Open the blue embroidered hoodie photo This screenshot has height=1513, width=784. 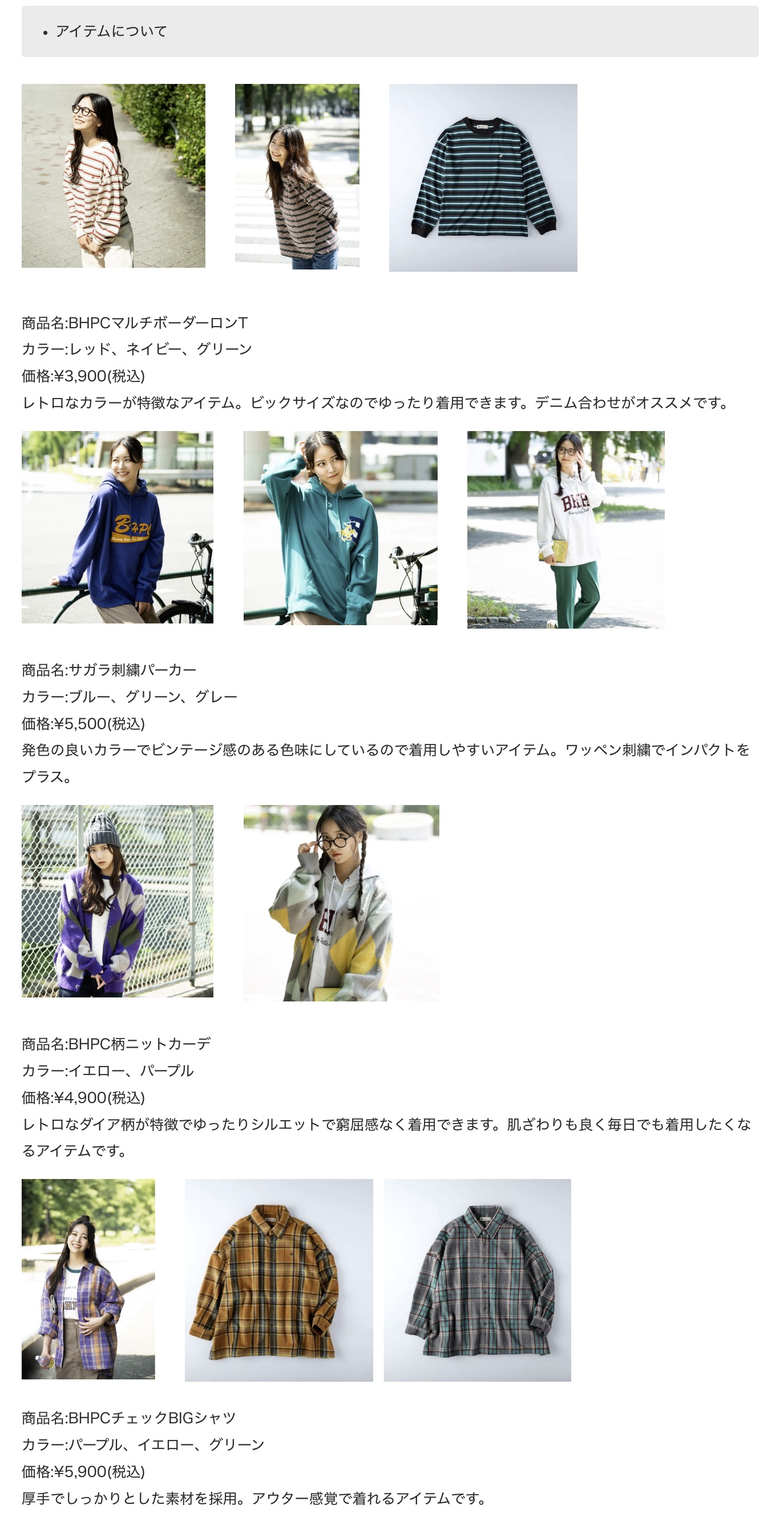118,527
